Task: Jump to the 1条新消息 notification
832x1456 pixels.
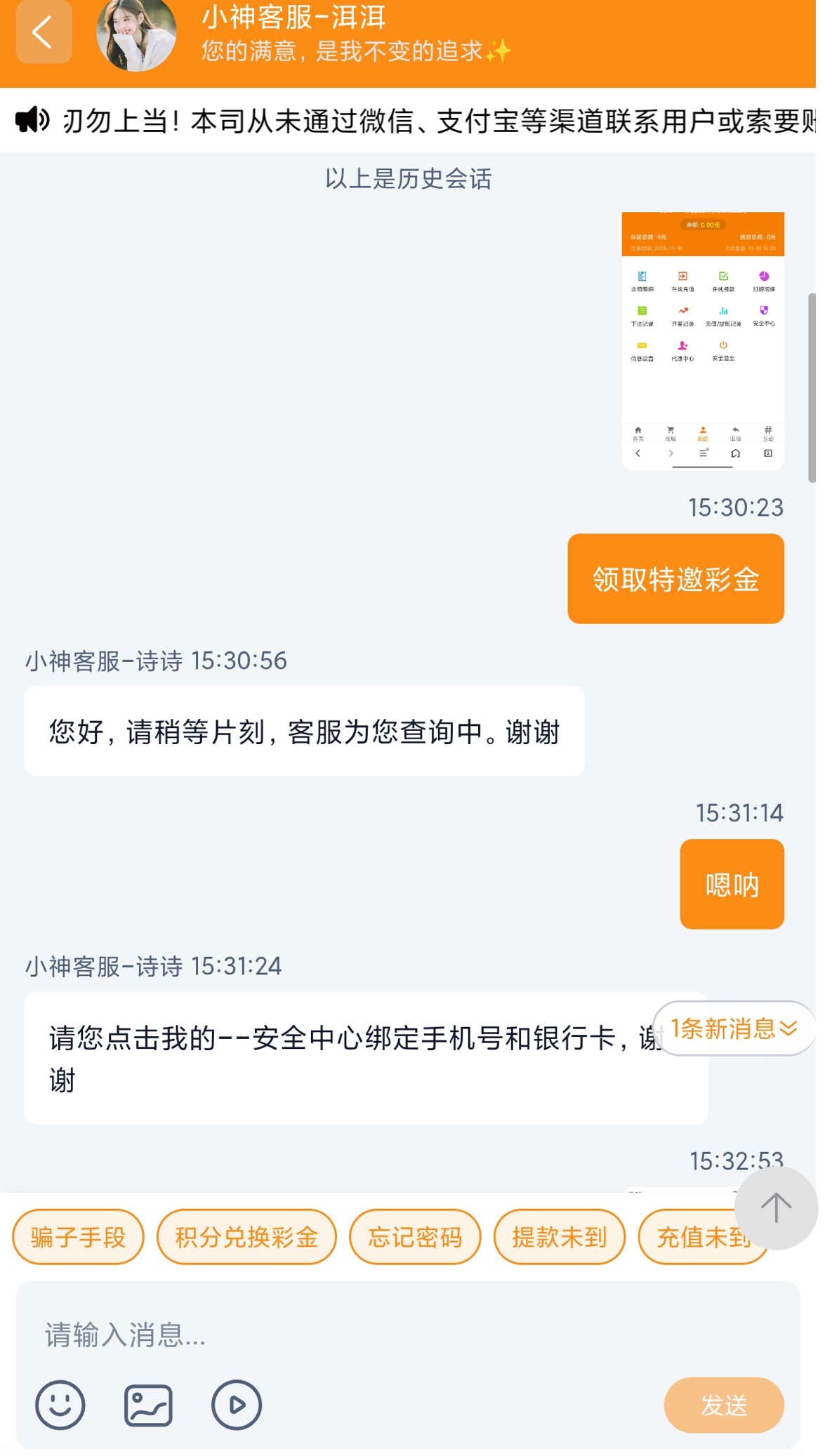Action: click(733, 1028)
